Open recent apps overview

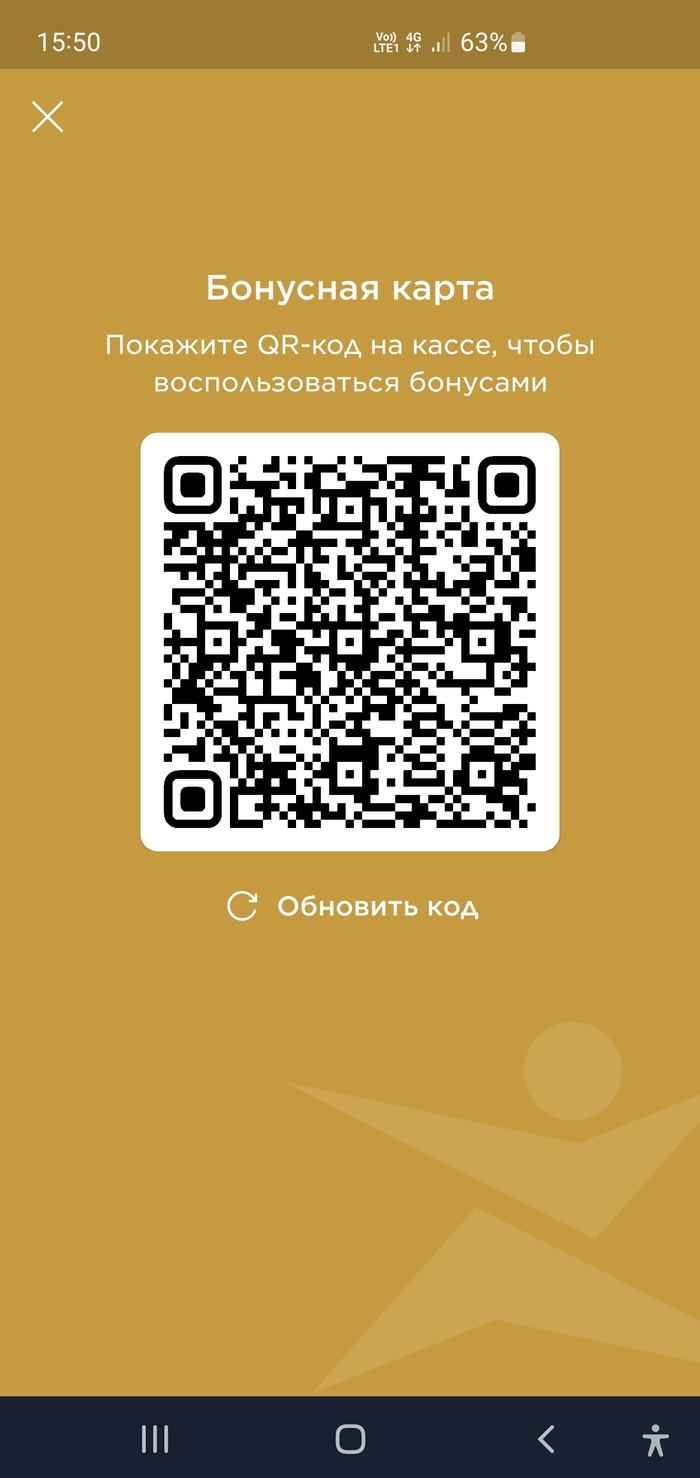click(x=155, y=1439)
